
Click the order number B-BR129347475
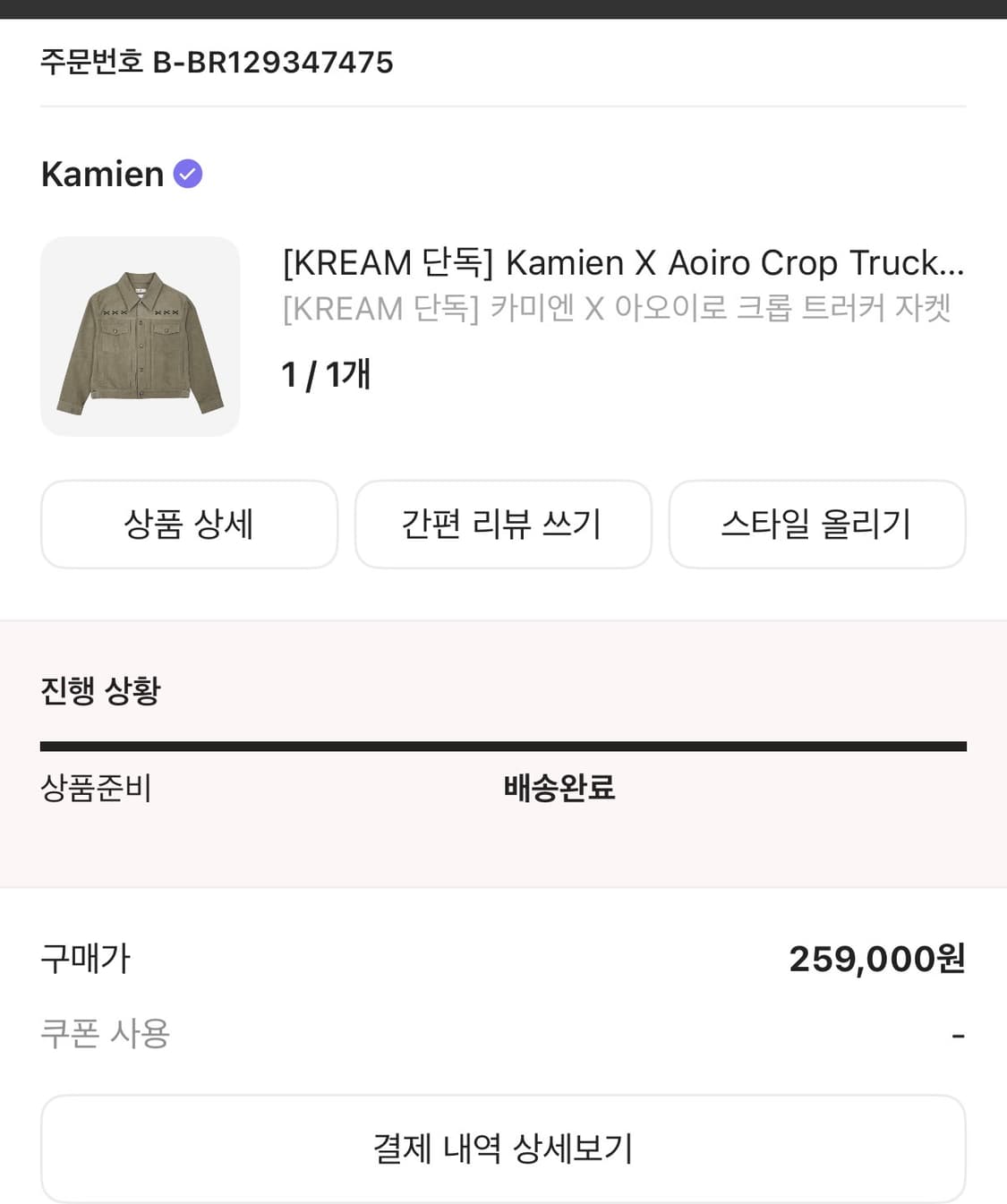coord(275,63)
